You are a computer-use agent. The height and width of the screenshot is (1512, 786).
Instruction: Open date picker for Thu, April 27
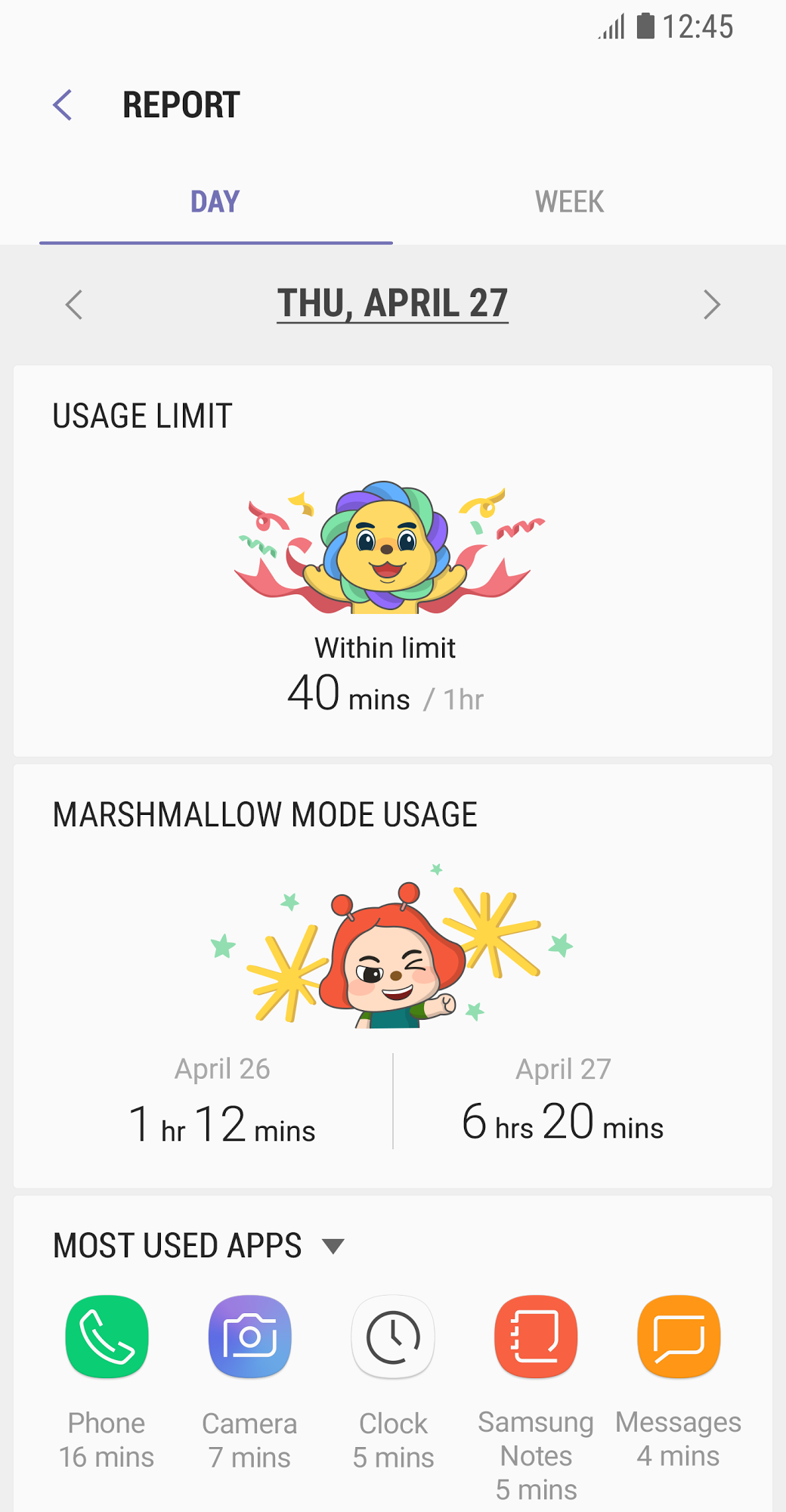392,304
